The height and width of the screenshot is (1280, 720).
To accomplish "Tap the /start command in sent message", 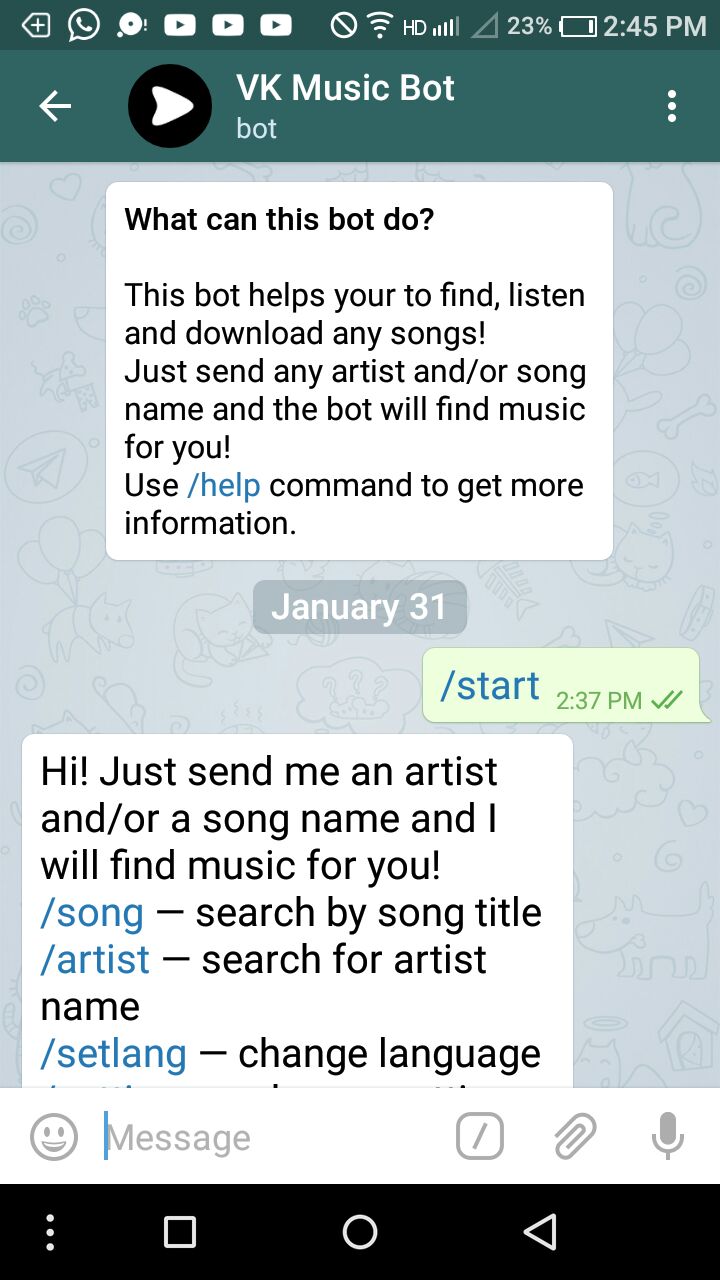I will (490, 686).
